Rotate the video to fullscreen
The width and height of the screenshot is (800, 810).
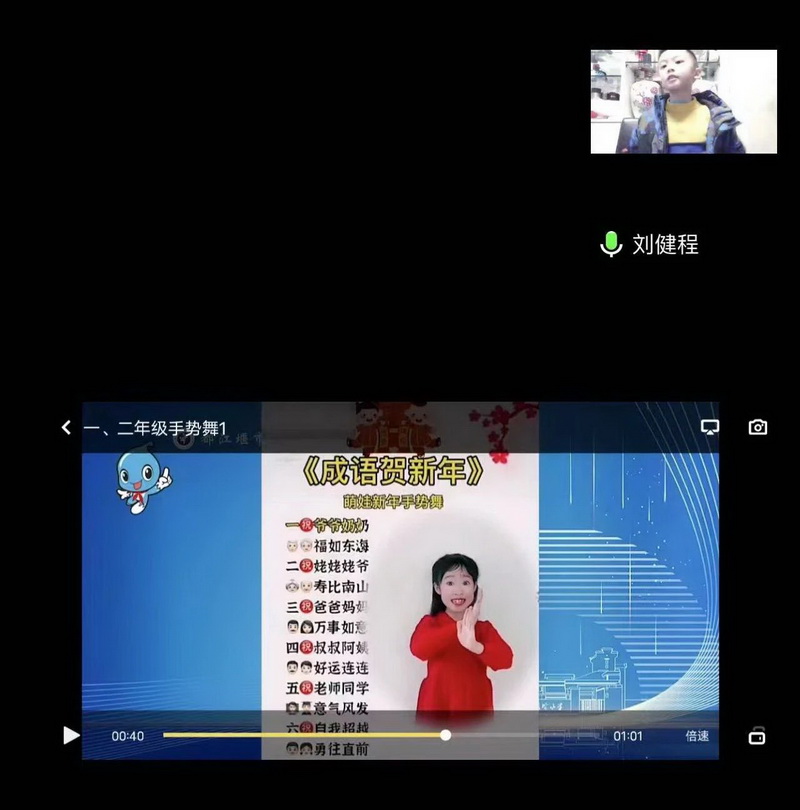[x=757, y=737]
